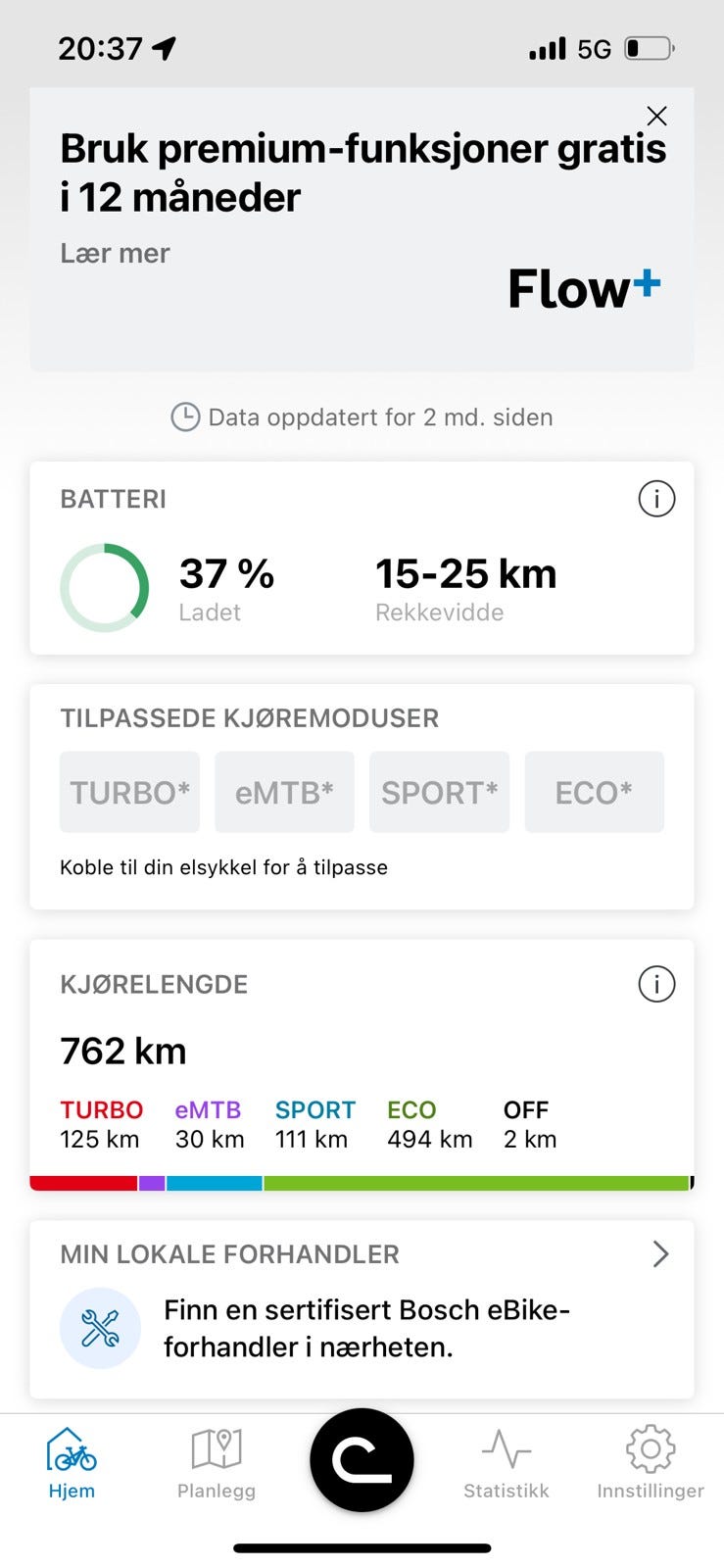Select the eMTB* riding mode chip
Image resolution: width=724 pixels, height=1568 pixels.
pyautogui.click(x=284, y=792)
